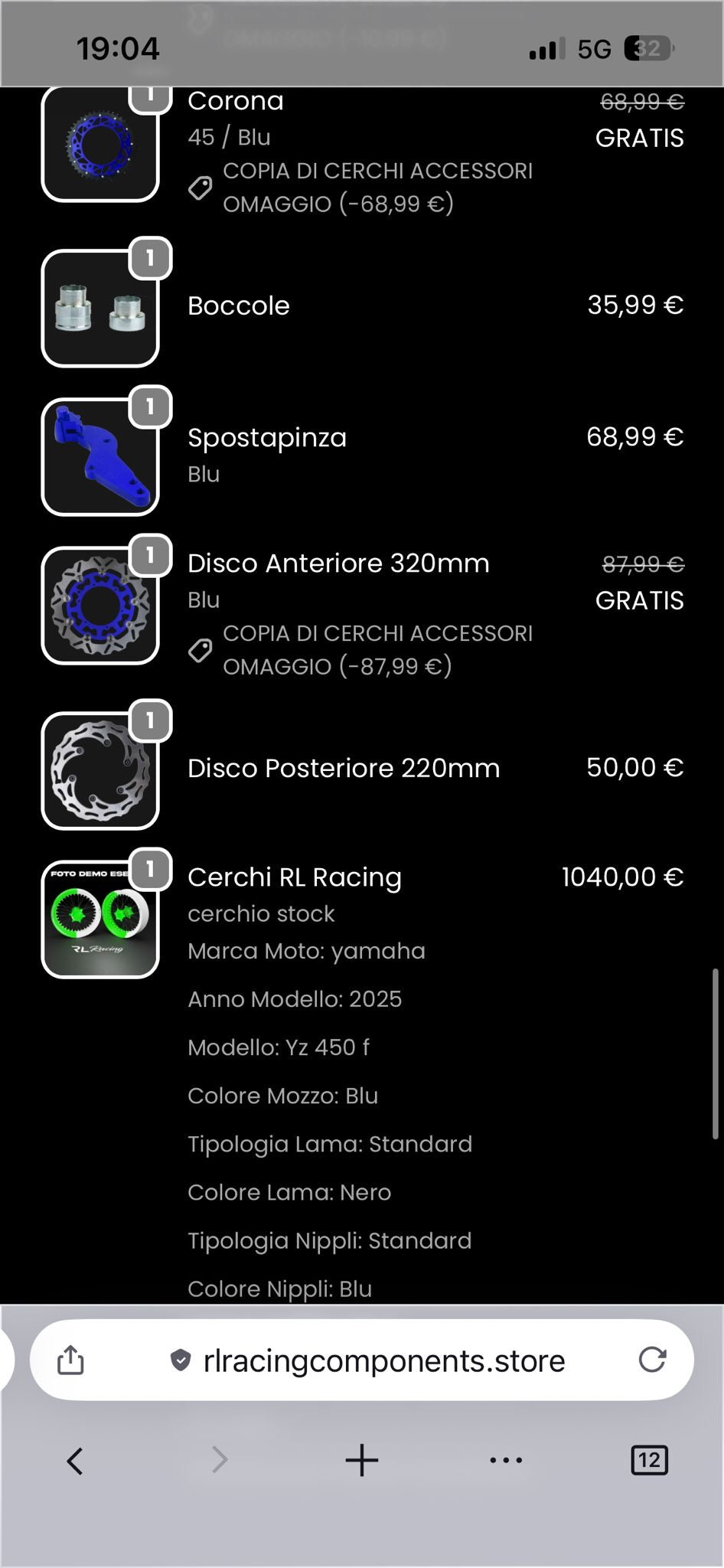724x1568 pixels.
Task: Tap the Boccole product thumbnail
Action: 99,306
